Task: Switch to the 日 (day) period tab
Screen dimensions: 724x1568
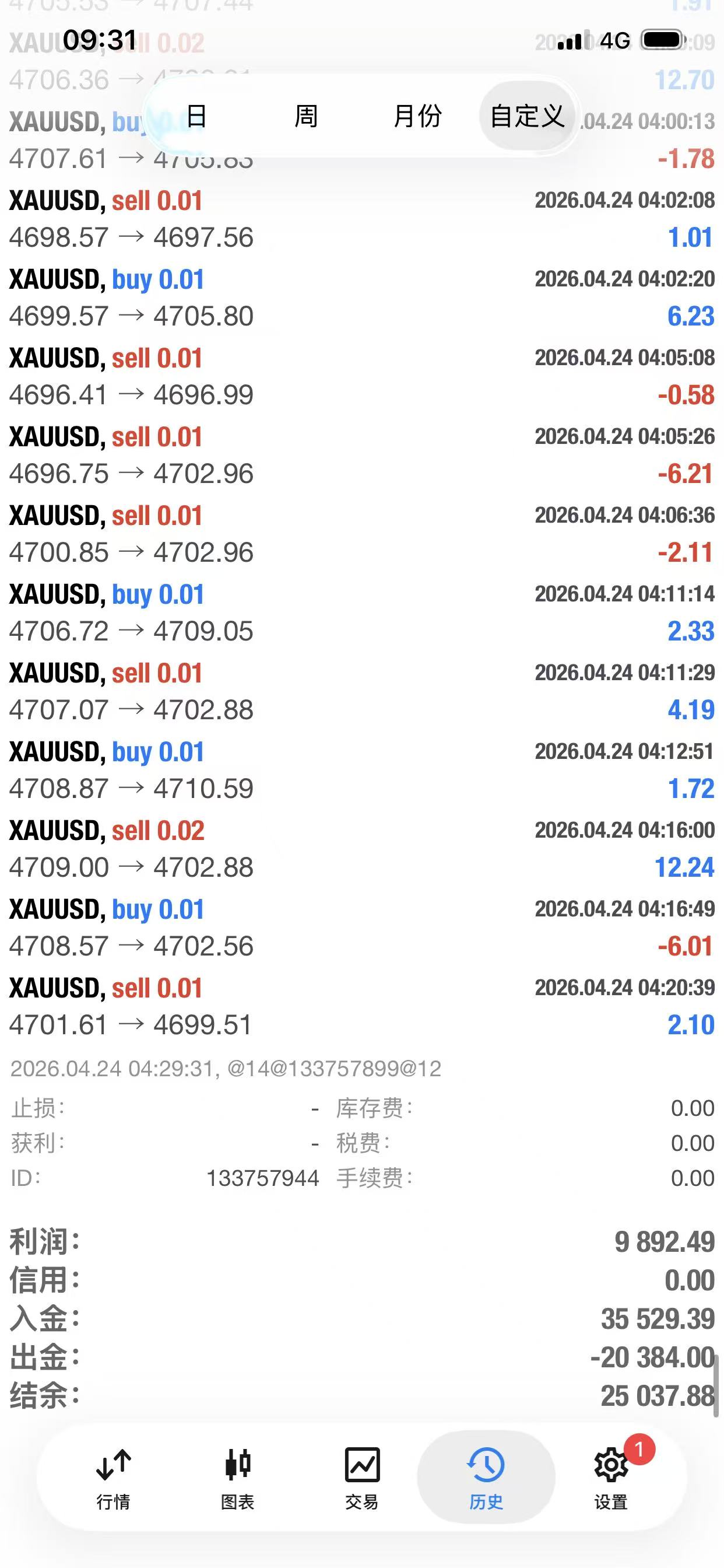Action: [196, 116]
